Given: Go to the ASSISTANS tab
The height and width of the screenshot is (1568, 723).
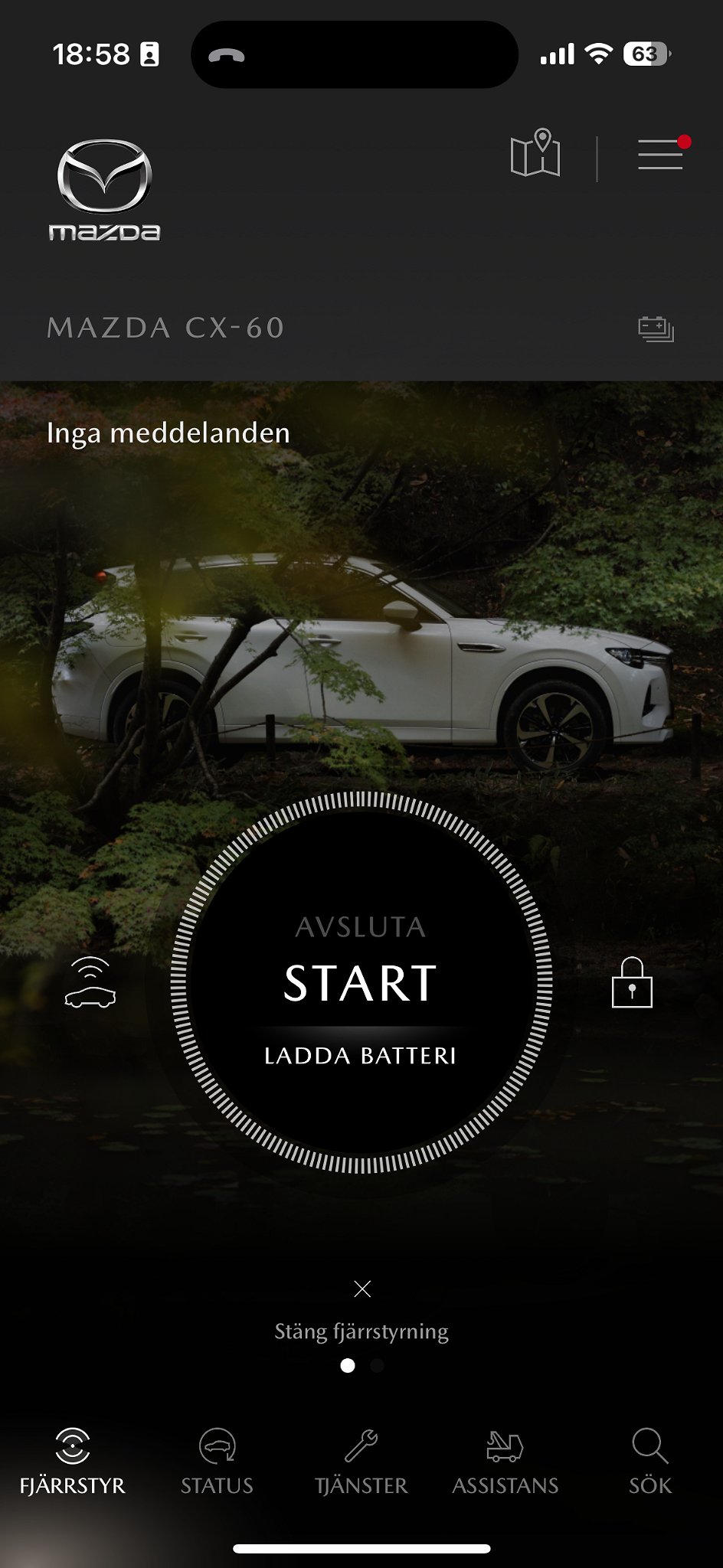Looking at the screenshot, I should tap(505, 1462).
